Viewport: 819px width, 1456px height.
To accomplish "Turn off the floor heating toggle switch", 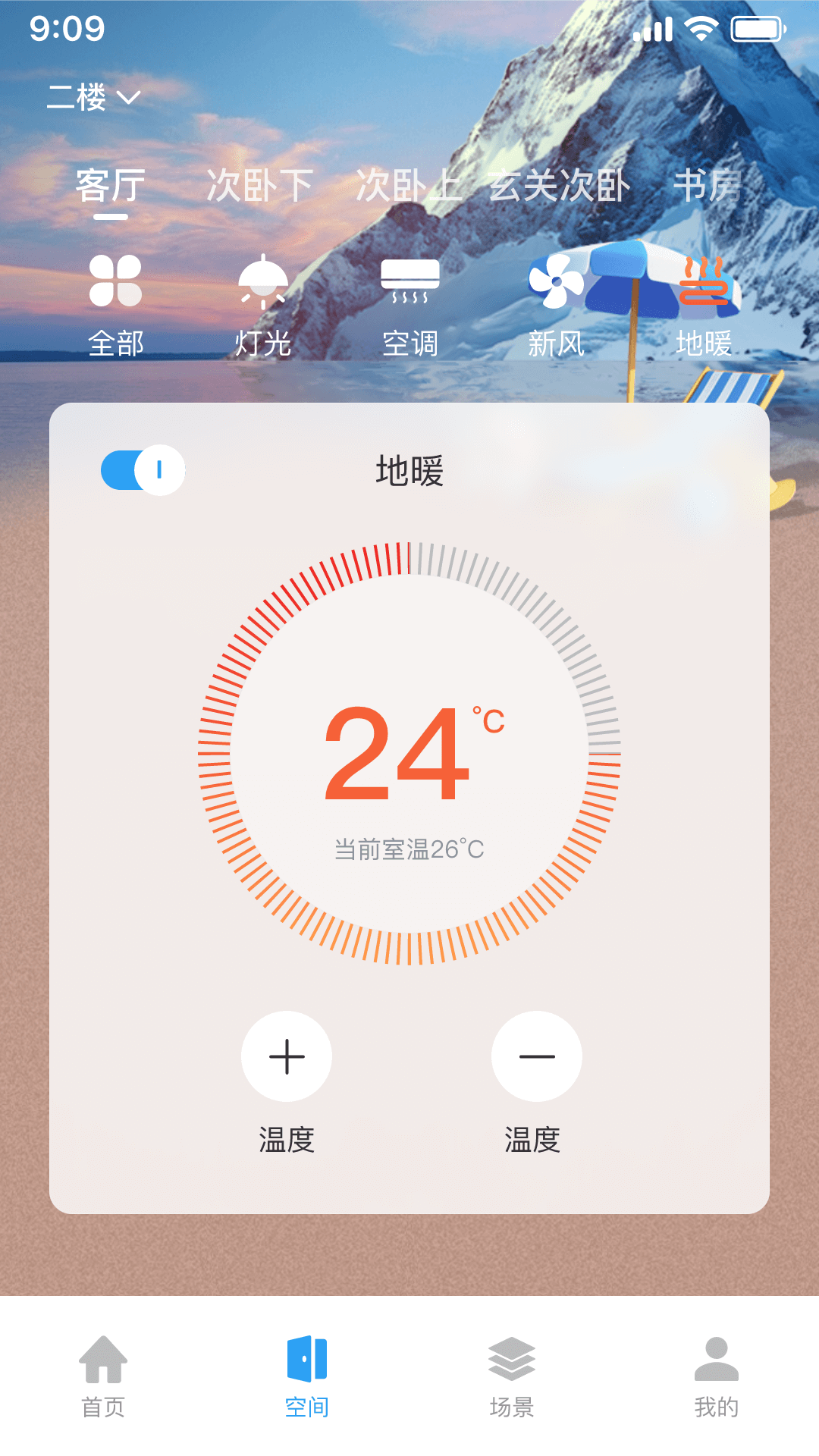I will point(143,470).
